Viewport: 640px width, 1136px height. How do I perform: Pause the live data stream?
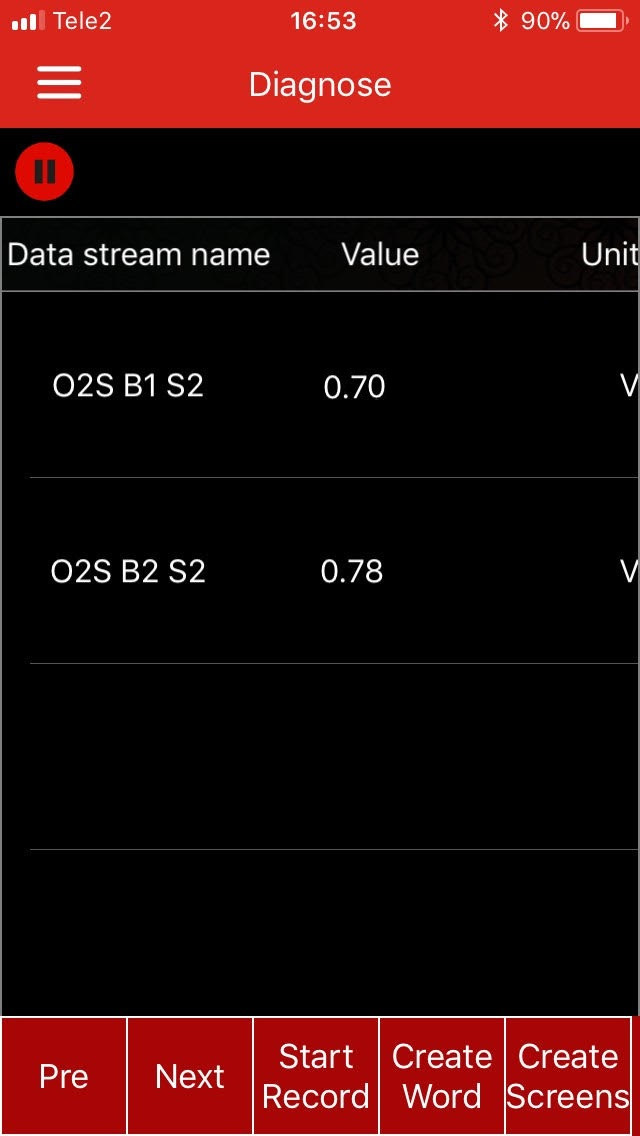coord(44,171)
